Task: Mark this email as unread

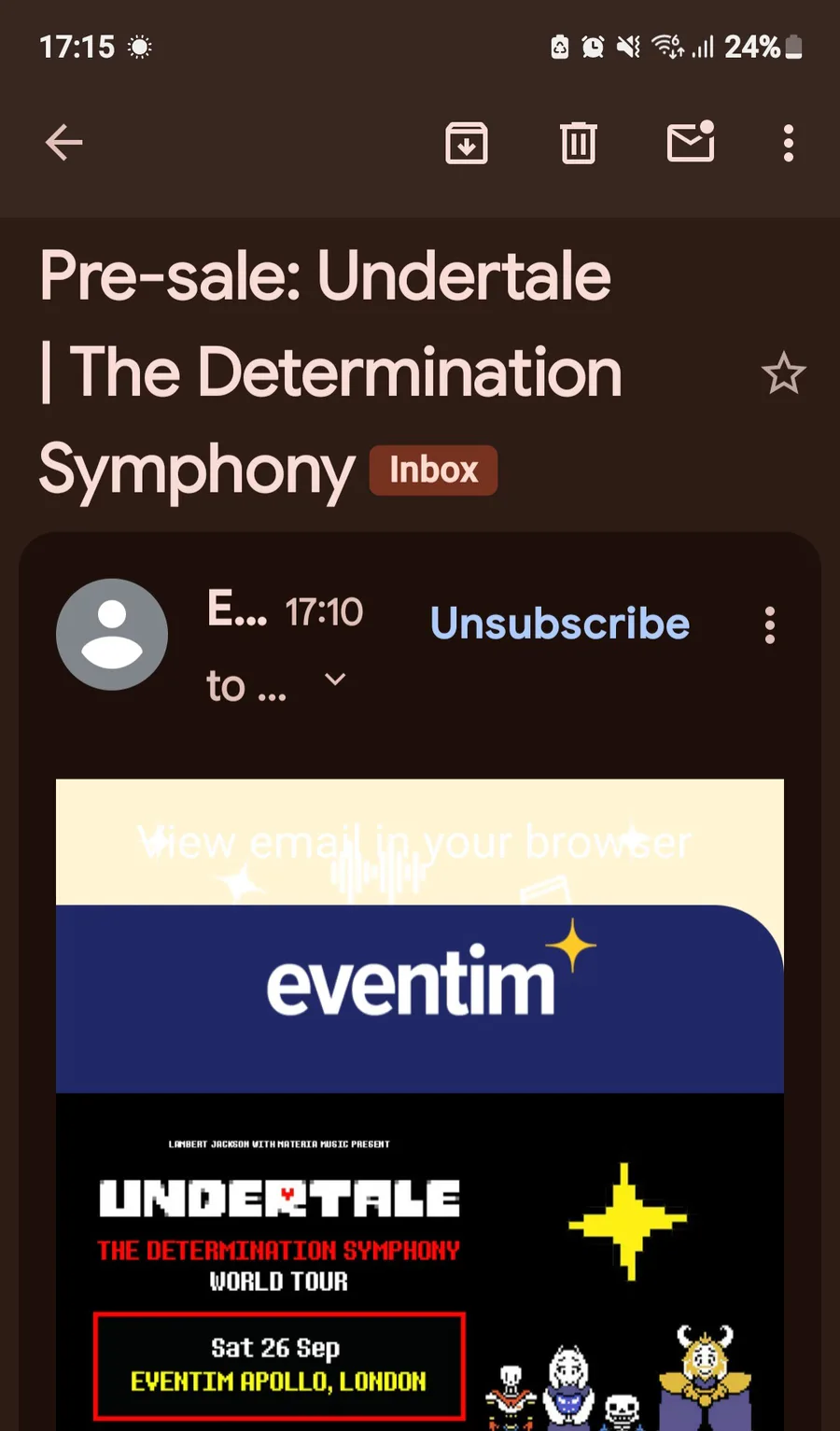Action: coord(691,143)
